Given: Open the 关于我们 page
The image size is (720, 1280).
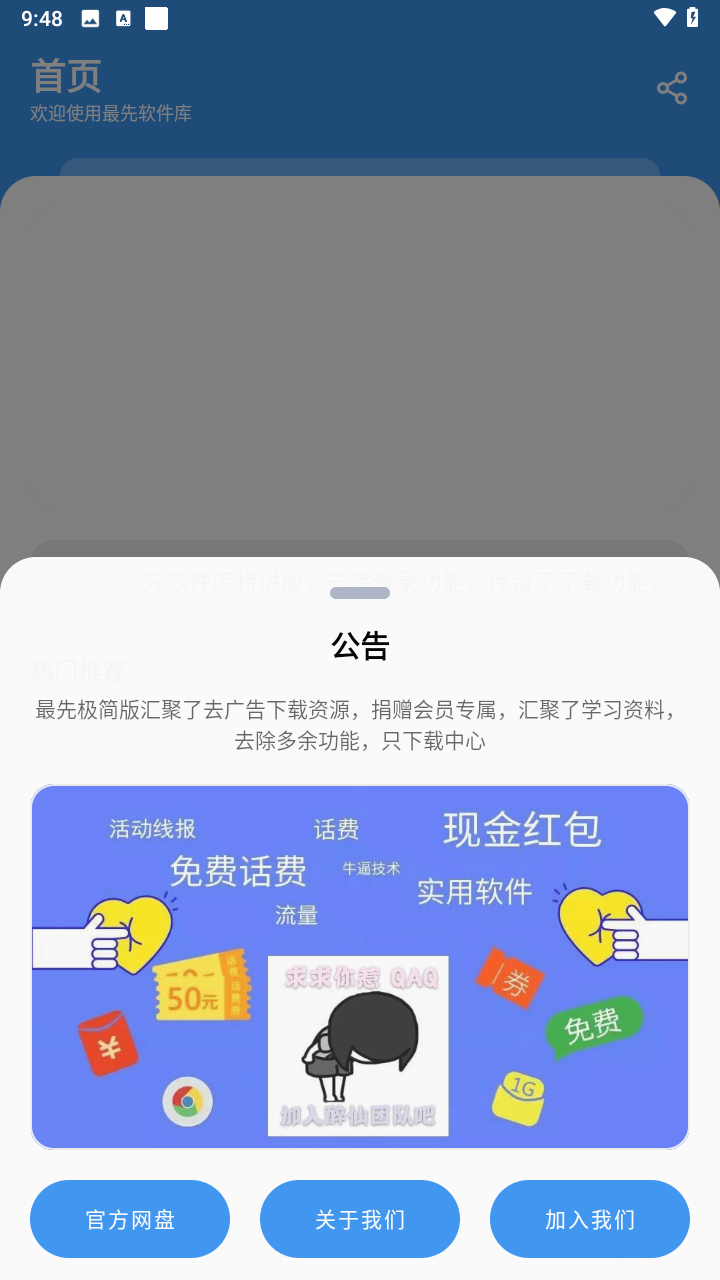Looking at the screenshot, I should pyautogui.click(x=360, y=1219).
